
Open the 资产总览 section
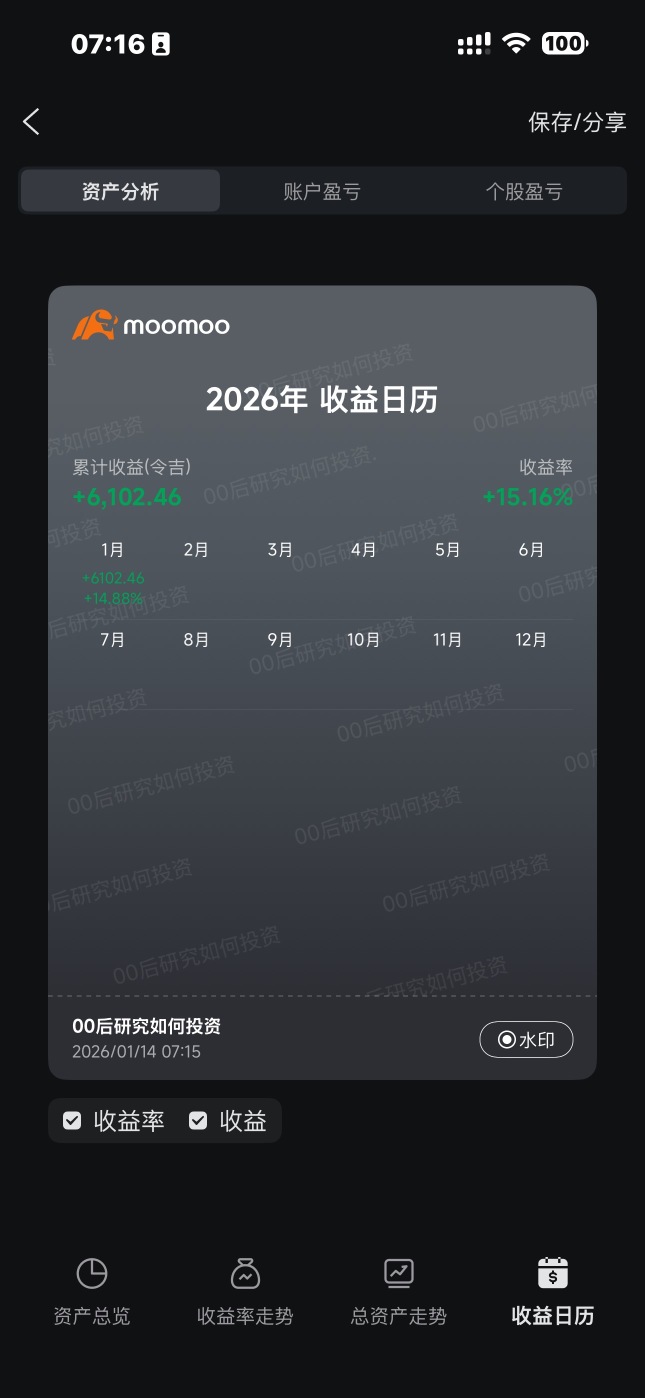[92, 1291]
